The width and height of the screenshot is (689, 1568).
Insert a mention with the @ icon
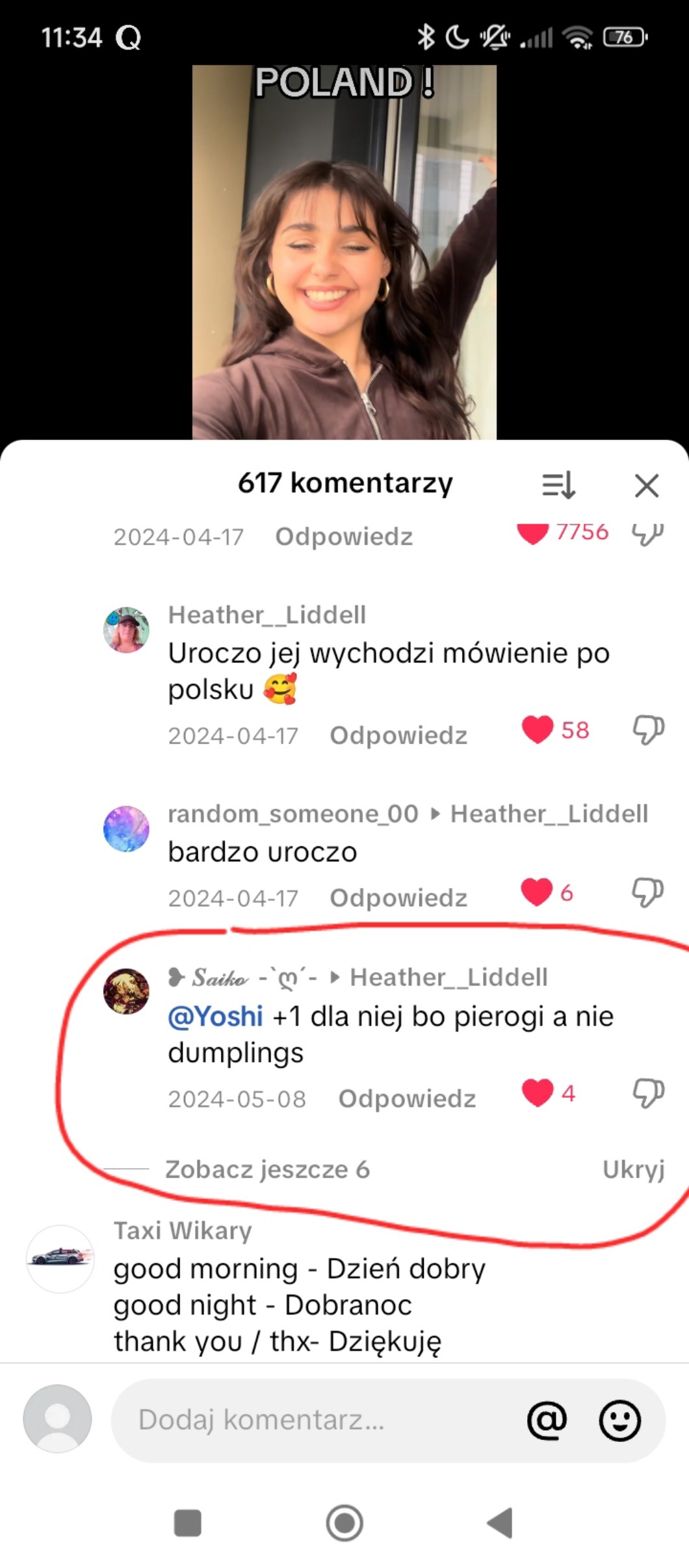click(547, 1420)
